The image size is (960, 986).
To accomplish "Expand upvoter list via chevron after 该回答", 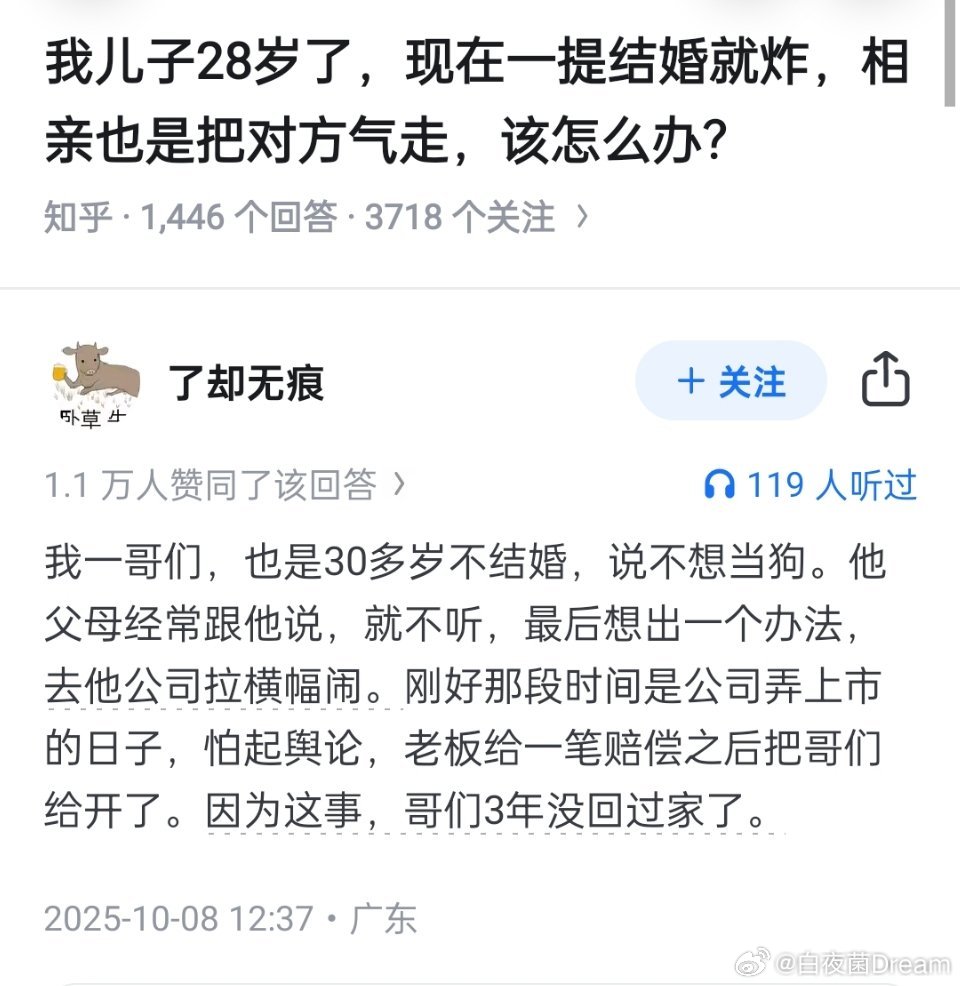I will tap(400, 485).
